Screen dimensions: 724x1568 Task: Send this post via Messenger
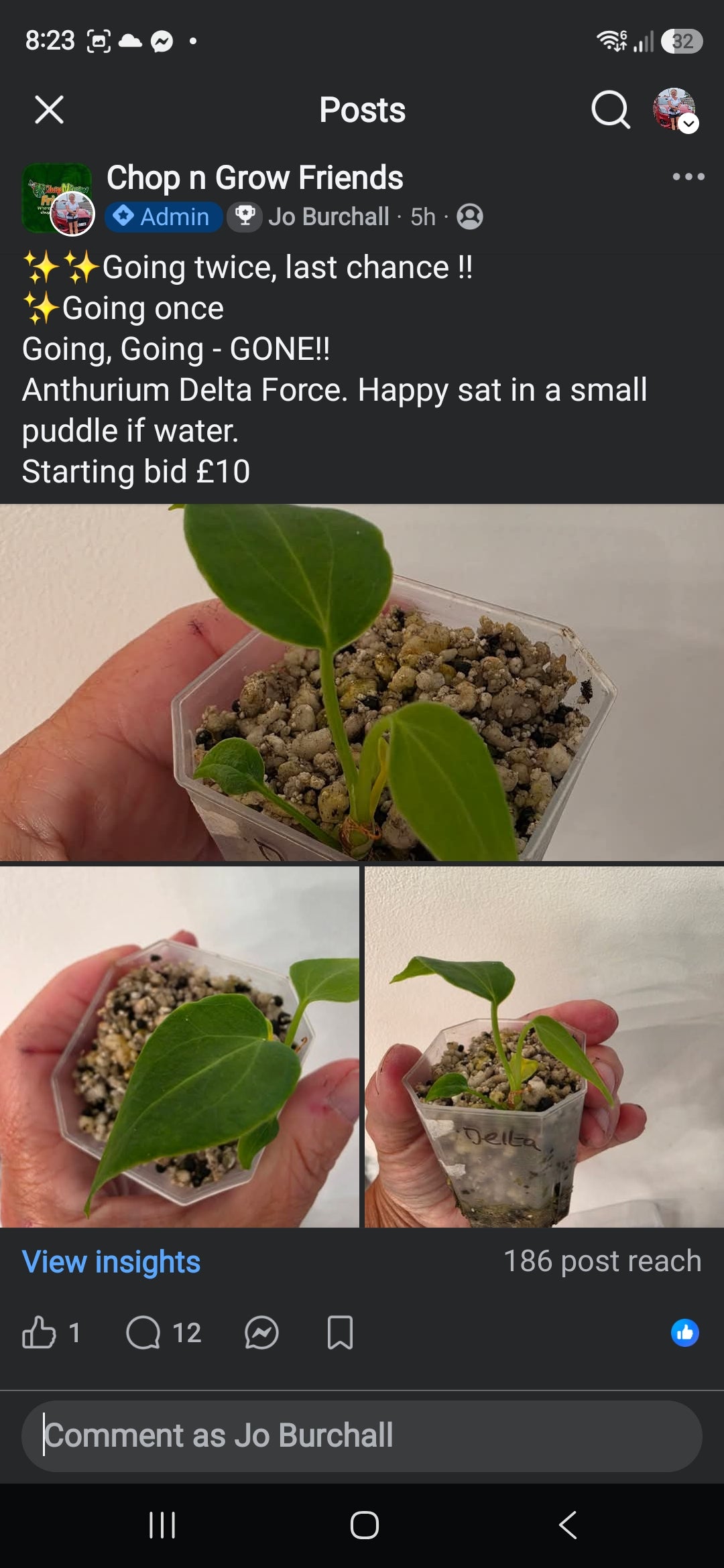click(261, 1332)
